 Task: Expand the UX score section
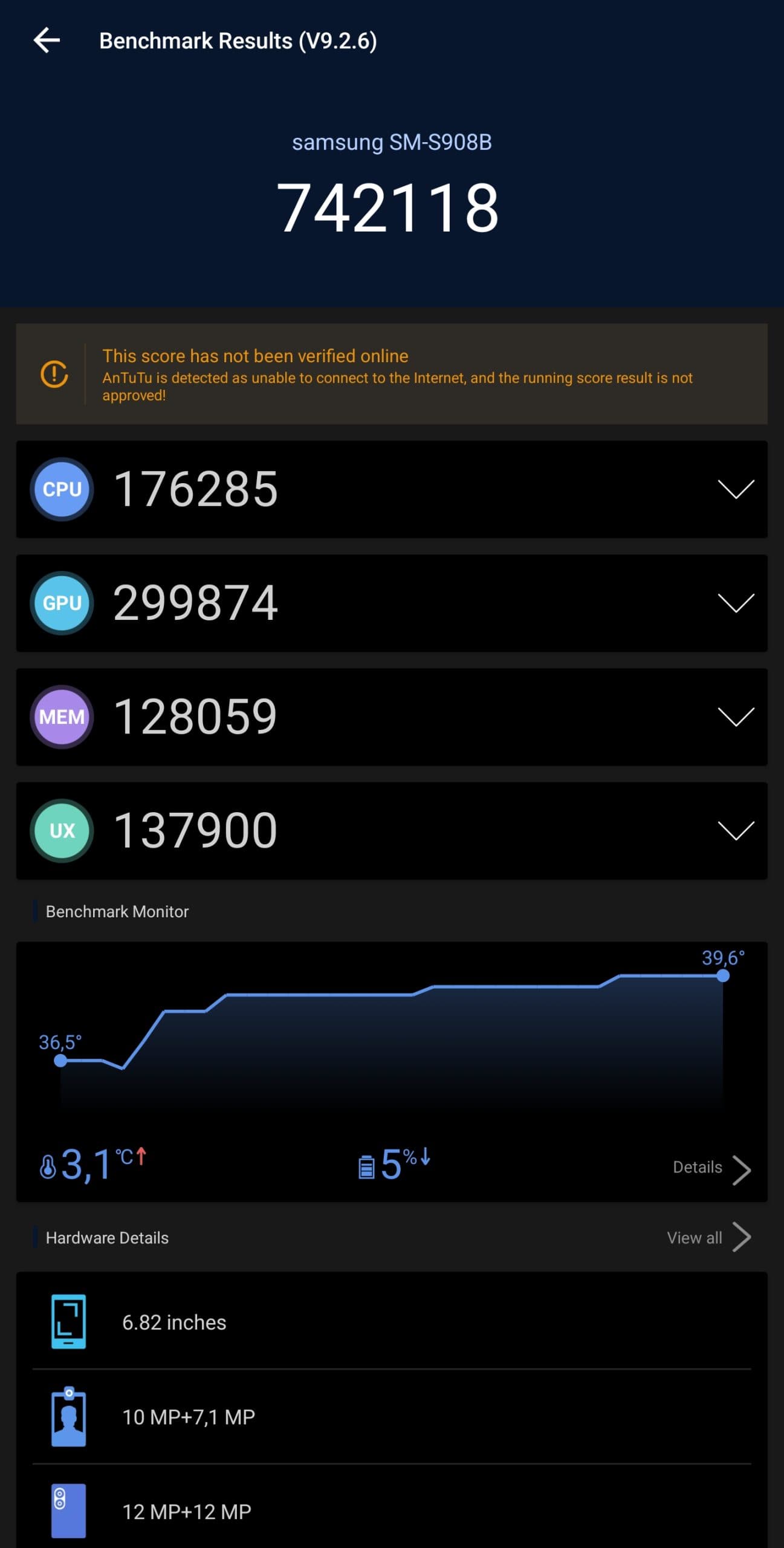pyautogui.click(x=735, y=830)
